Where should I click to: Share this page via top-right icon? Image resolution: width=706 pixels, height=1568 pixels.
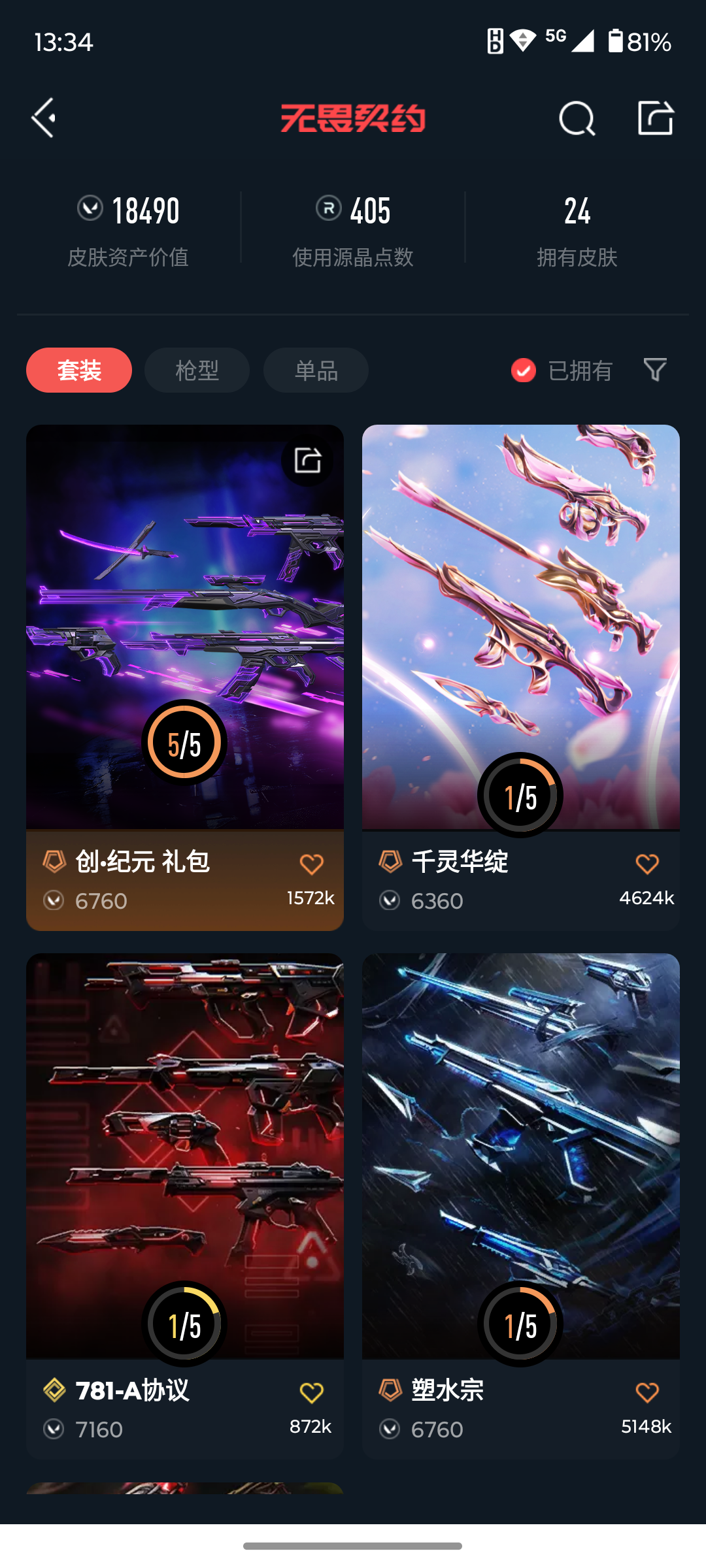655,118
